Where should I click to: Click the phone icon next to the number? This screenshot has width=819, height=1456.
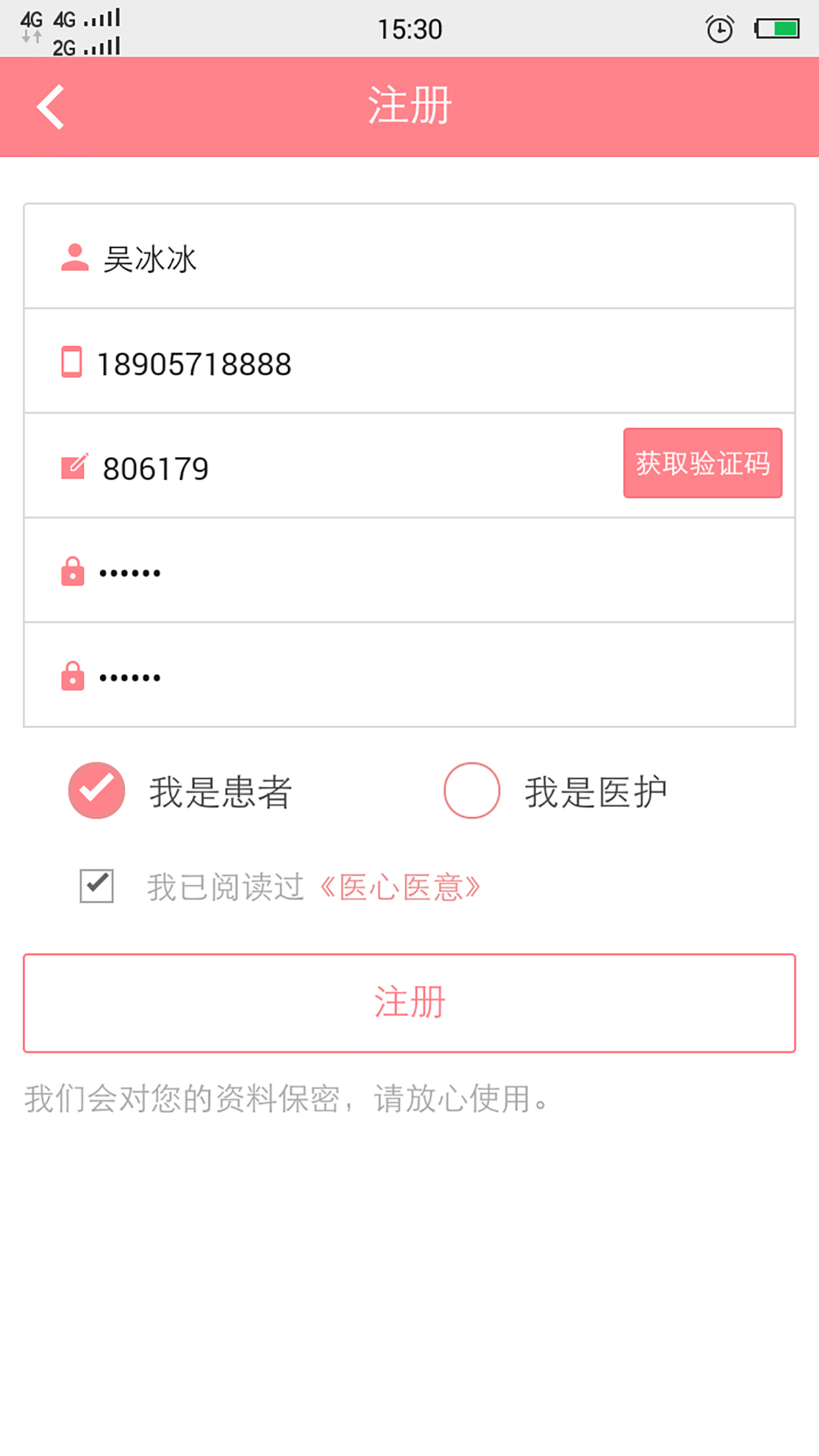[x=73, y=363]
